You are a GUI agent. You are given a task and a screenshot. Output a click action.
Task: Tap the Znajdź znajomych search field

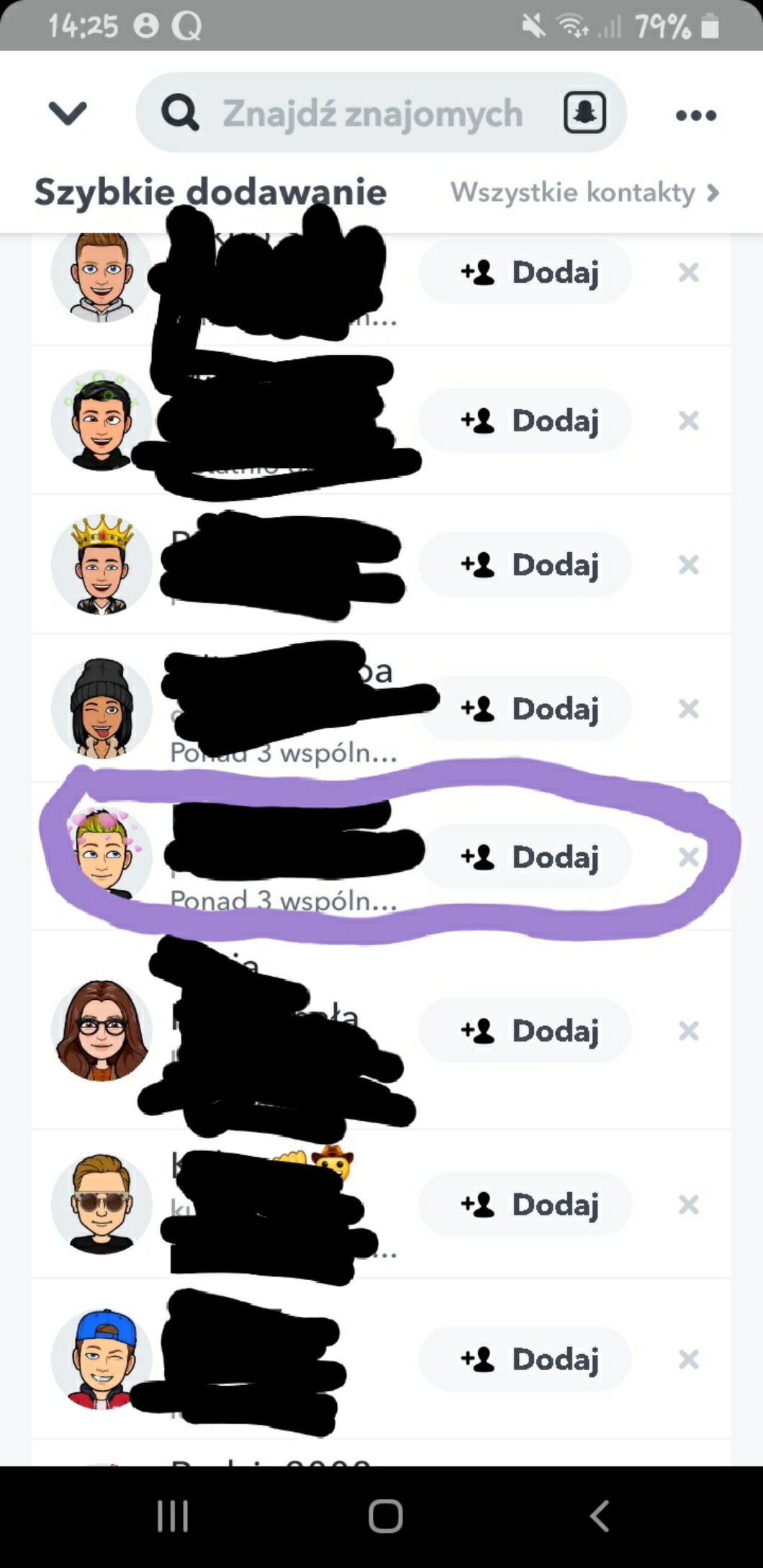pyautogui.click(x=371, y=113)
